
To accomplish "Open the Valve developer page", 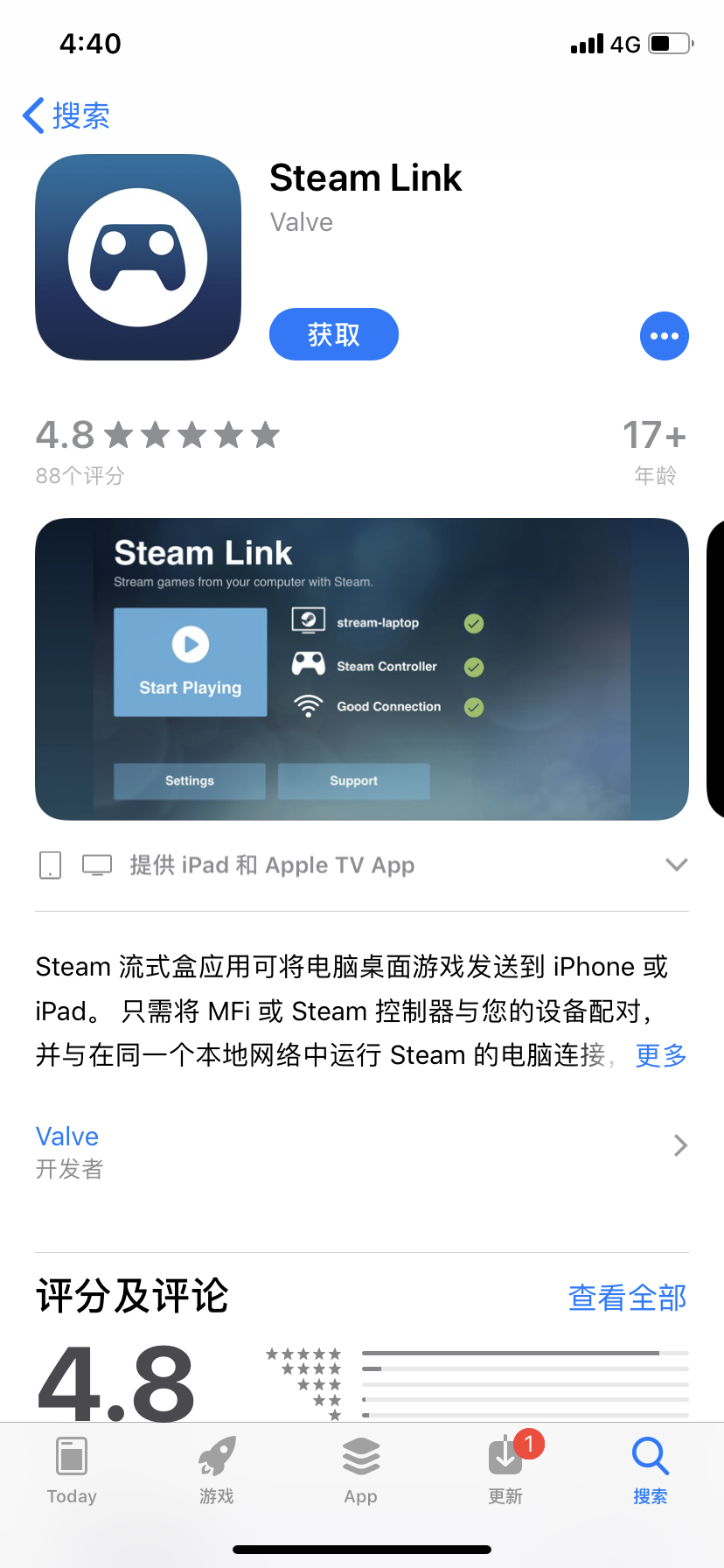I will [361, 1146].
